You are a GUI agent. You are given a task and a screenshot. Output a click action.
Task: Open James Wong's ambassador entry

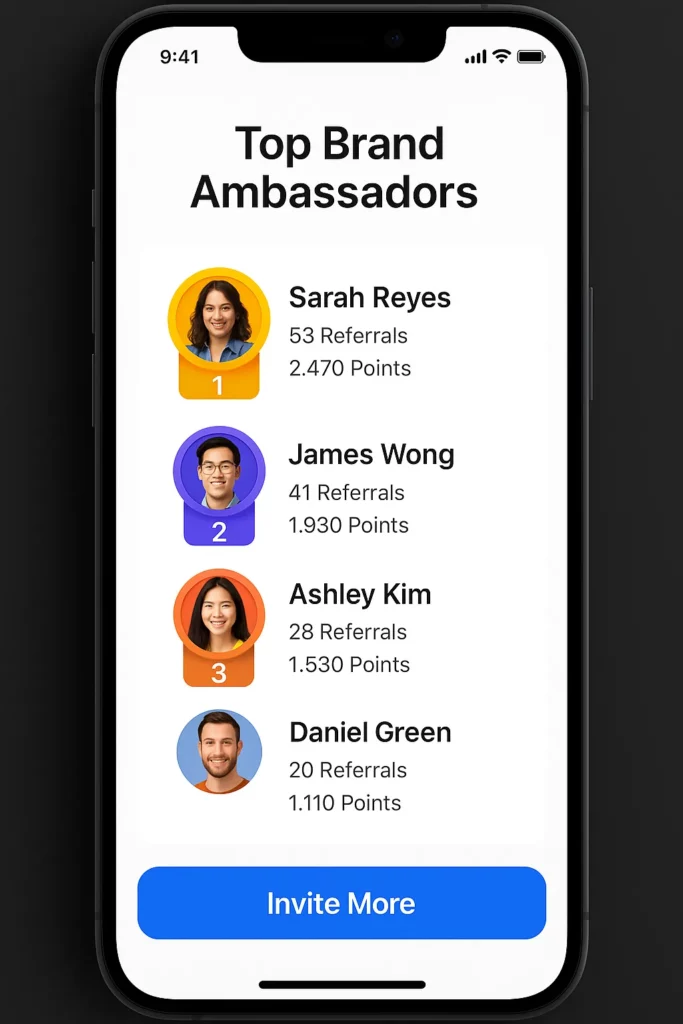click(x=371, y=455)
